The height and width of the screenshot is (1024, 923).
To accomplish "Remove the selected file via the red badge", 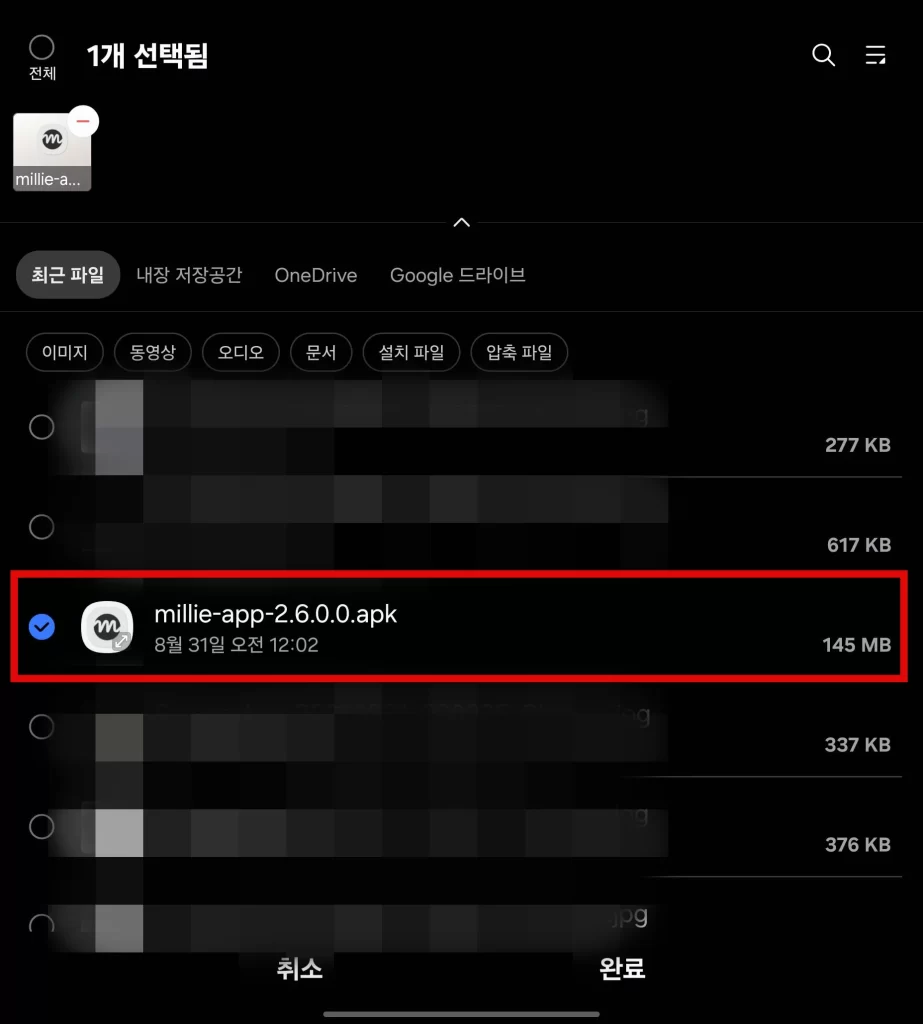I will pos(84,120).
